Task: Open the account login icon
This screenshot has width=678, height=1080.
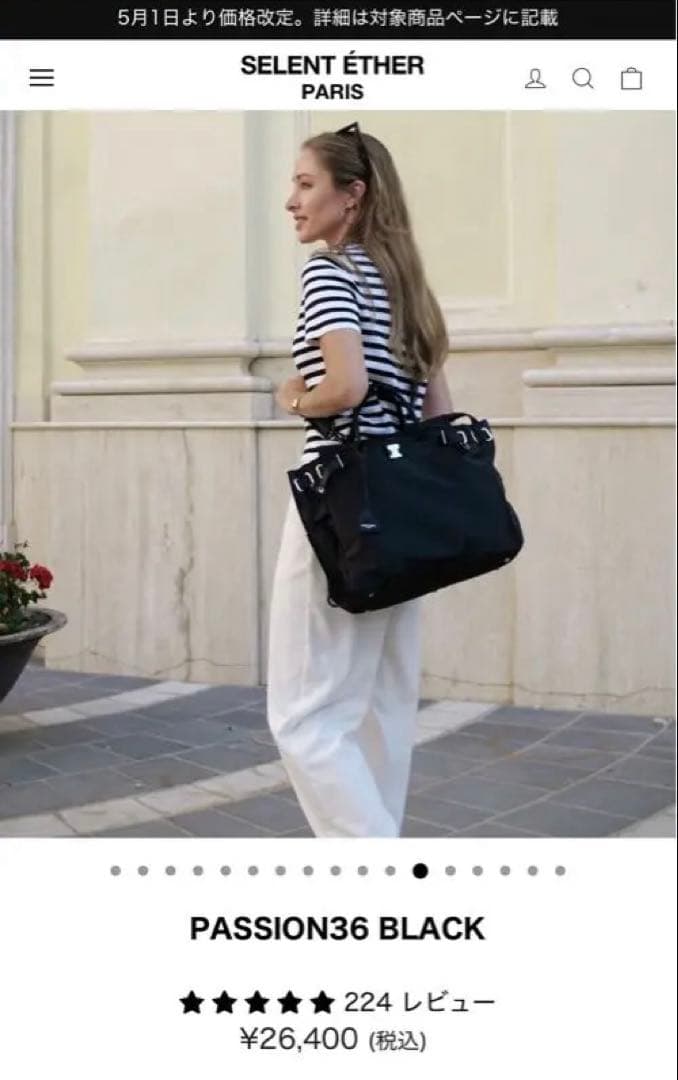Action: 535,78
